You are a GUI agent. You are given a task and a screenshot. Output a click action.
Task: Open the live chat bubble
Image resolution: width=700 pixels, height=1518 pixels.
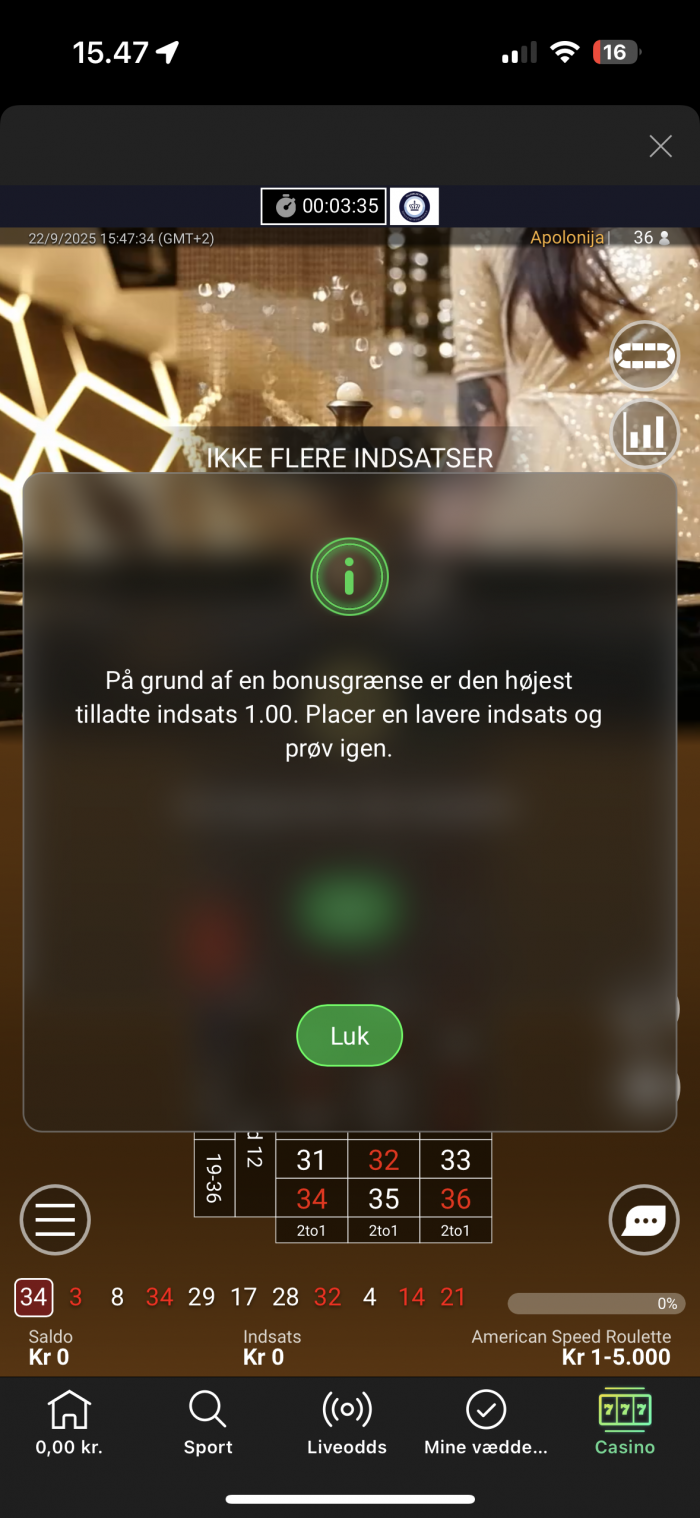click(644, 1219)
